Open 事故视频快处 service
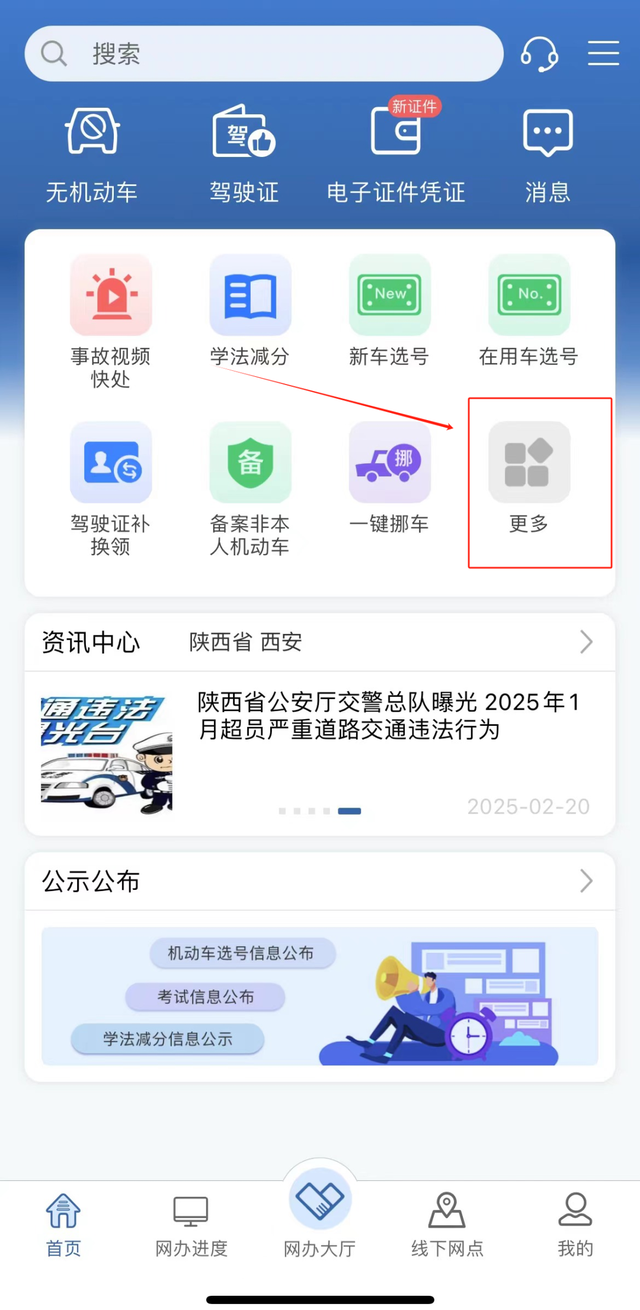Viewport: 640px width, 1310px height. (110, 320)
